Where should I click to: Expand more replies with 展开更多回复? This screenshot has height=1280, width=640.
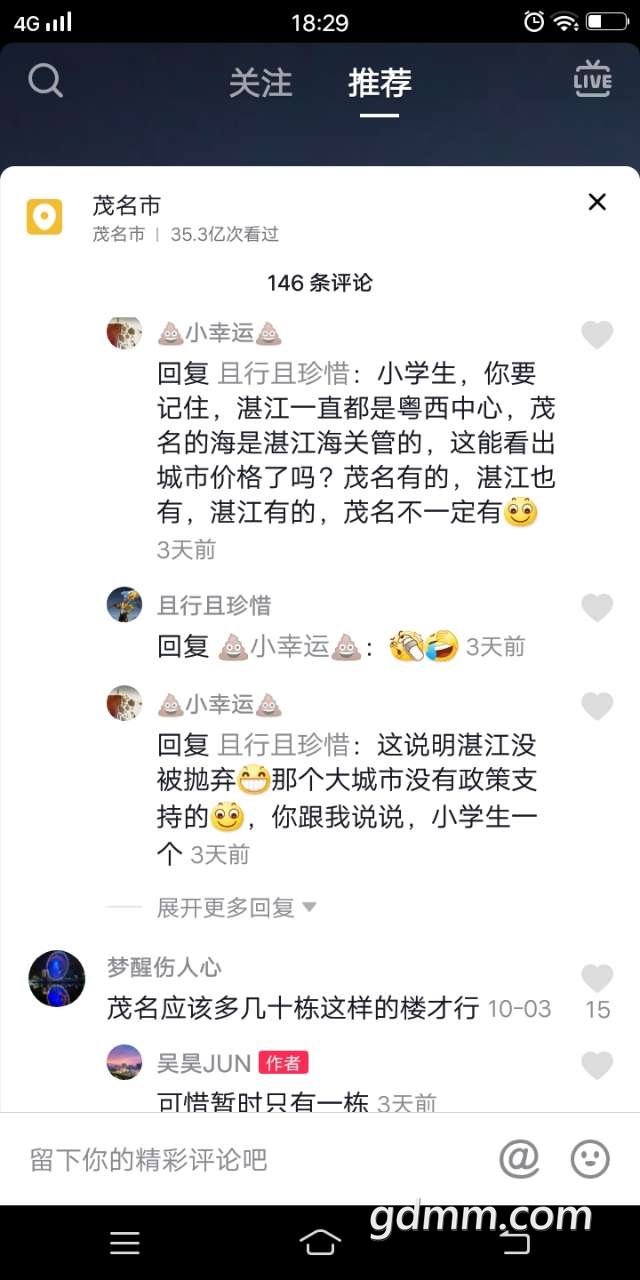coord(237,907)
